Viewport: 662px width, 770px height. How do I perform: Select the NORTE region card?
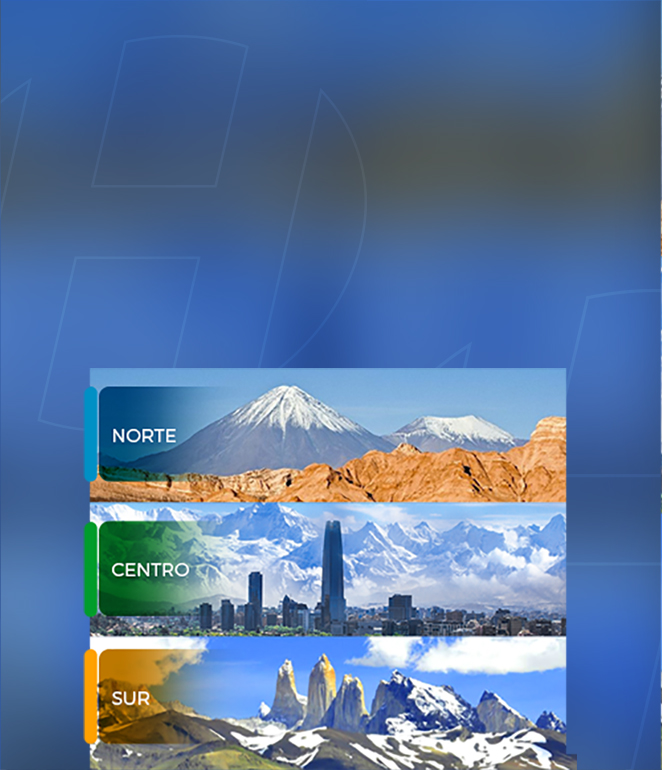[328, 436]
